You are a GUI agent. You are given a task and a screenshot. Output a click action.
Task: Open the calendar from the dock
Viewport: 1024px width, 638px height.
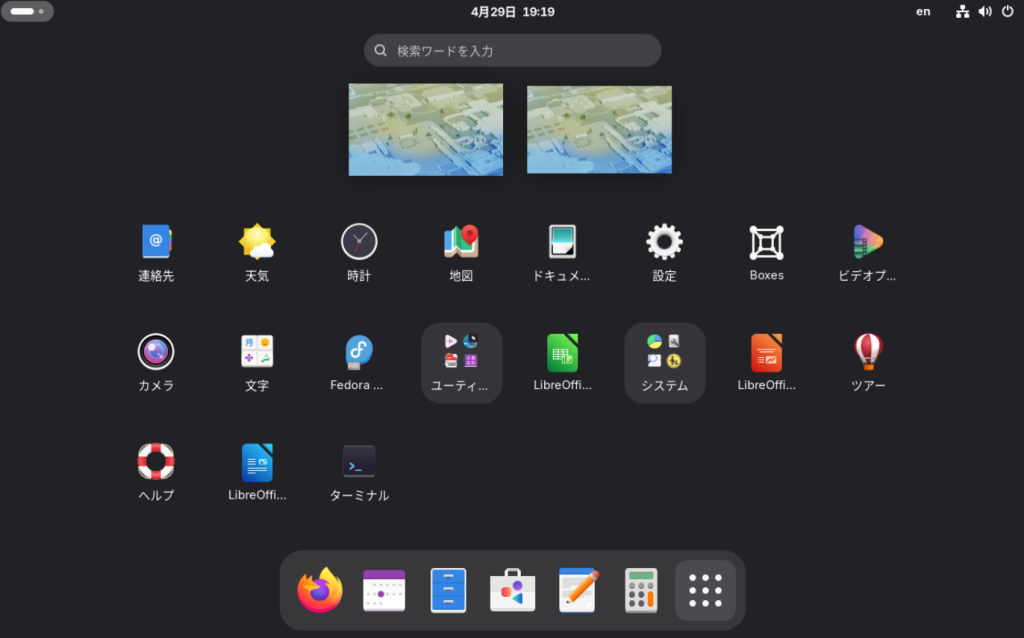[x=384, y=590]
